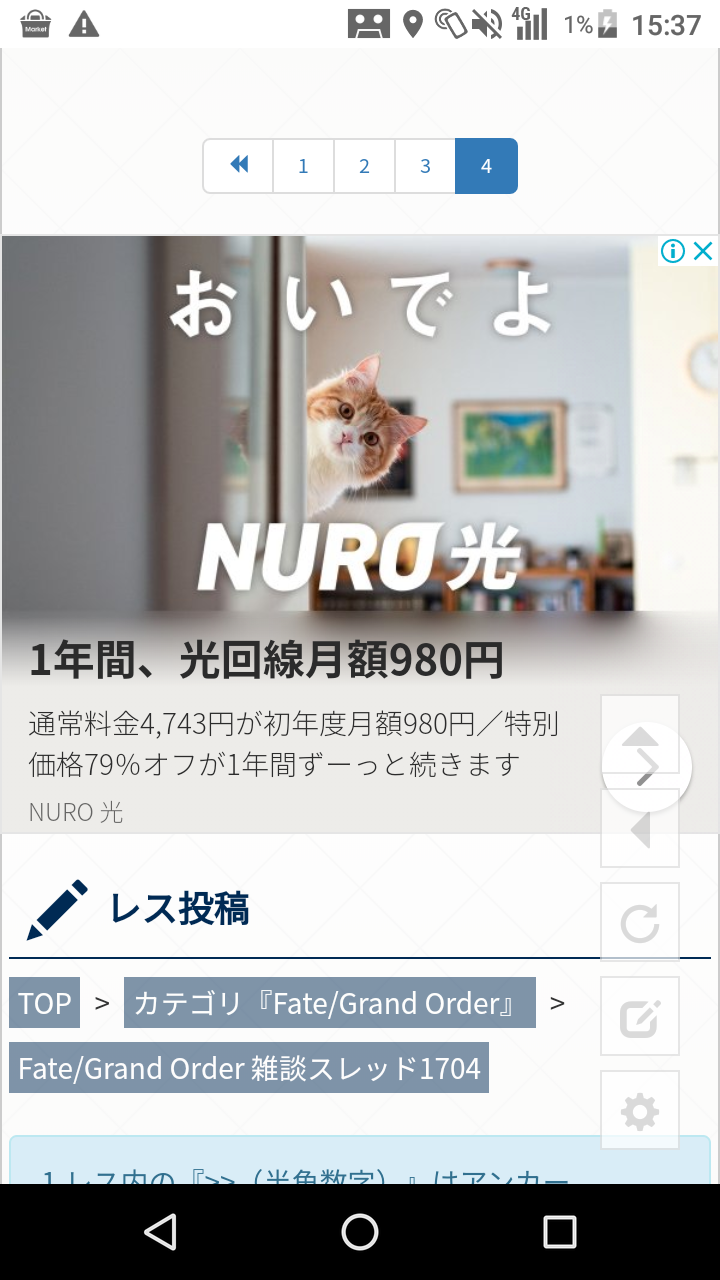Go to the first page with the double-arrow button
This screenshot has width=720, height=1280.
(x=238, y=165)
